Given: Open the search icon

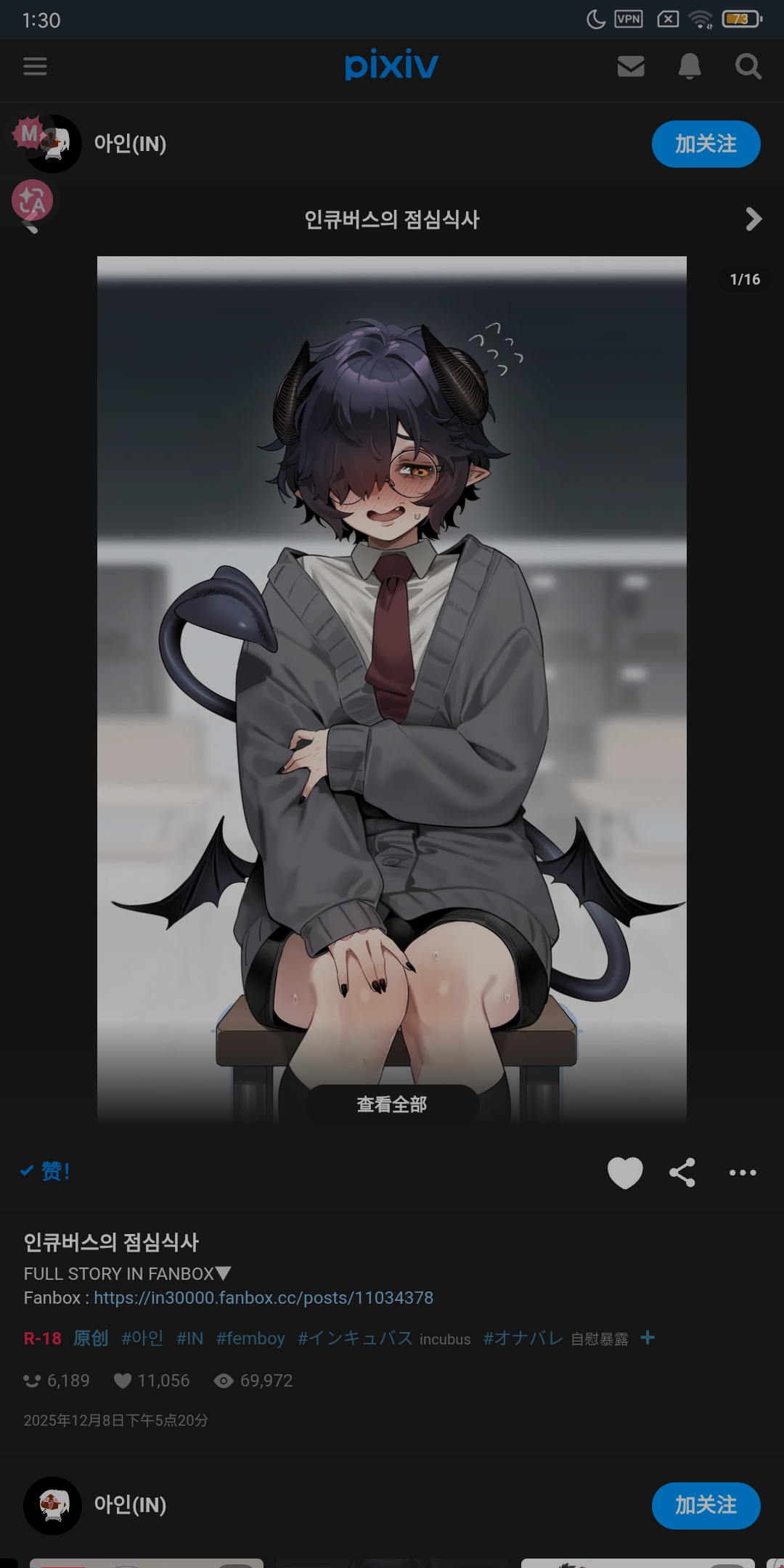Looking at the screenshot, I should 748,67.
